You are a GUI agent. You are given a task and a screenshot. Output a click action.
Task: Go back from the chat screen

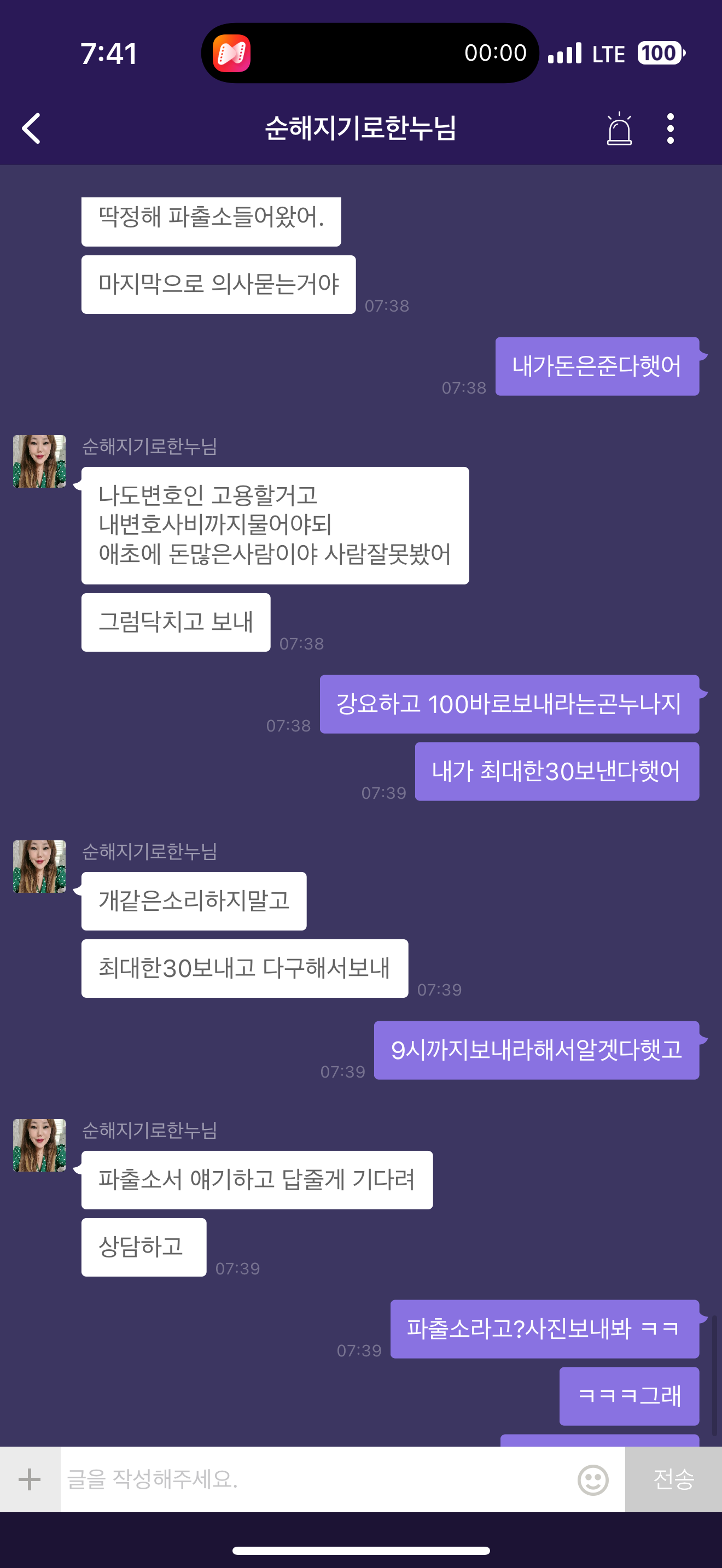(x=32, y=128)
